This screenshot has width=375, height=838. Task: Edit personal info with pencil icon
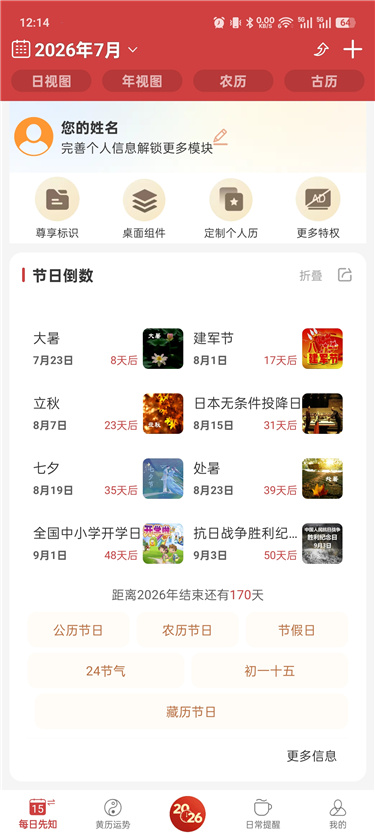220,136
